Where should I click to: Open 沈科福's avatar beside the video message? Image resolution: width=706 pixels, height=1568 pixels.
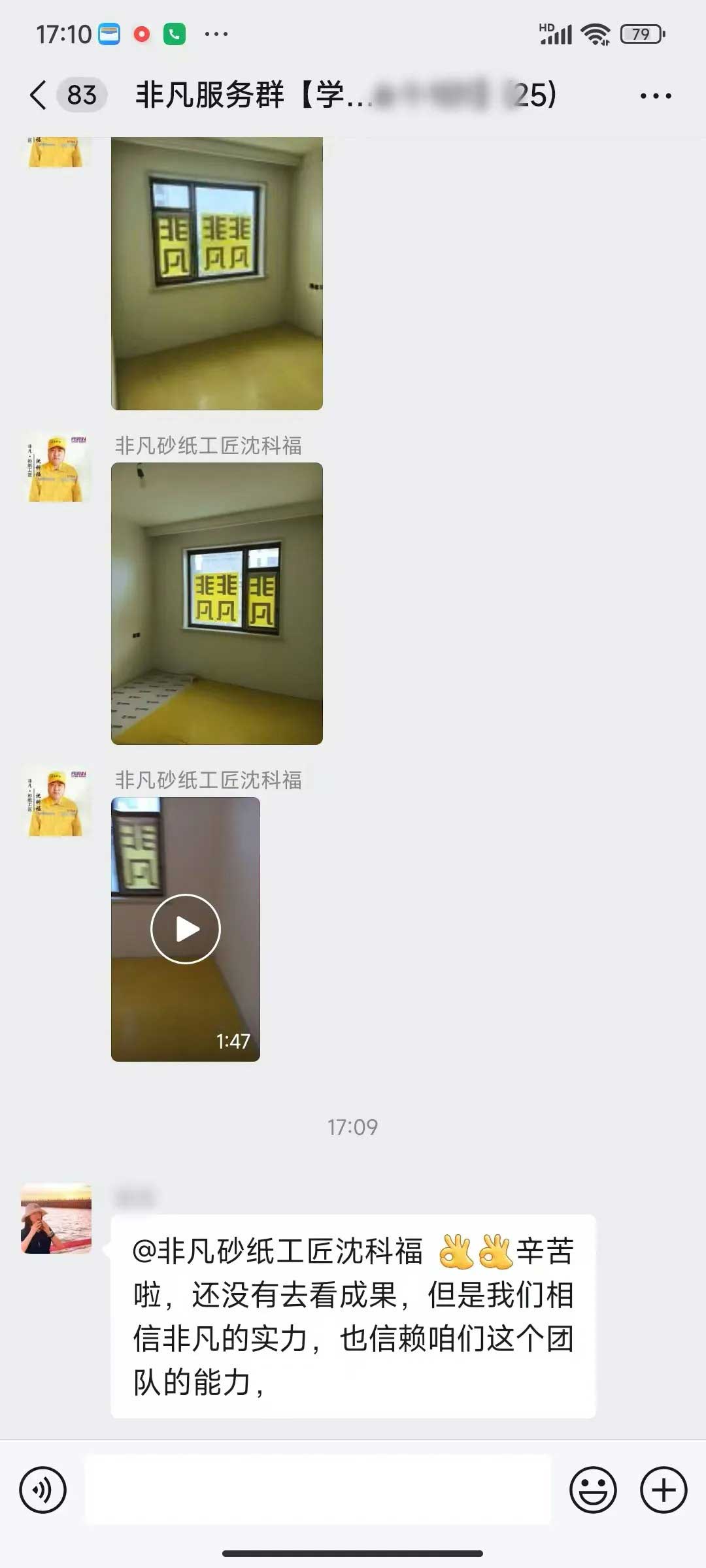(56, 802)
